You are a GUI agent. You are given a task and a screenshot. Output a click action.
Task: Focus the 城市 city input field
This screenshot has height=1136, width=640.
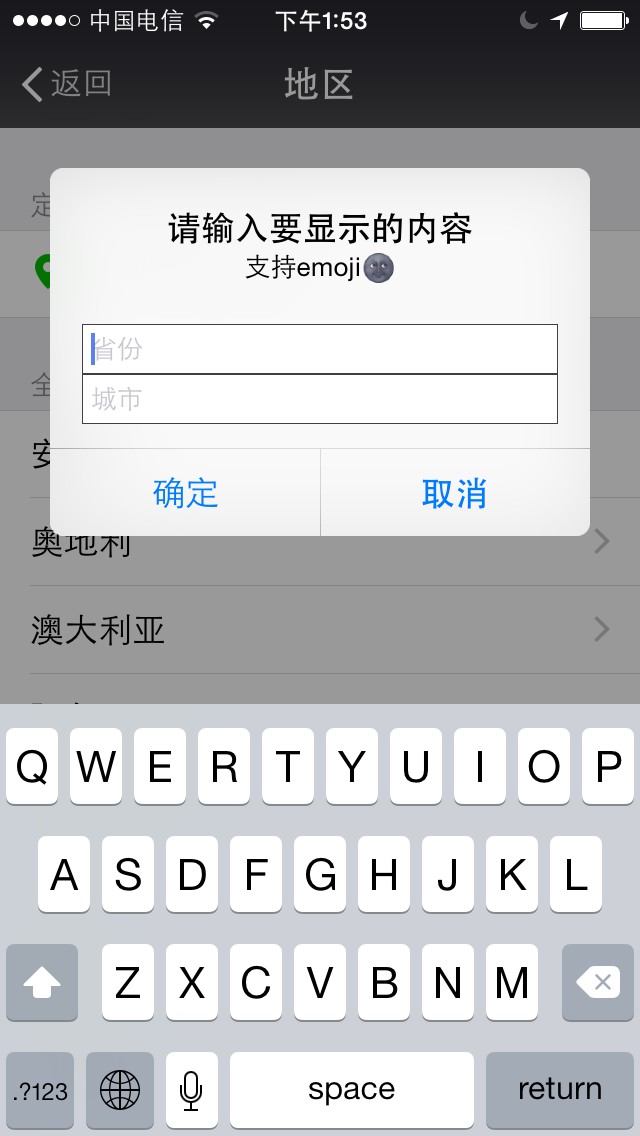click(x=320, y=398)
